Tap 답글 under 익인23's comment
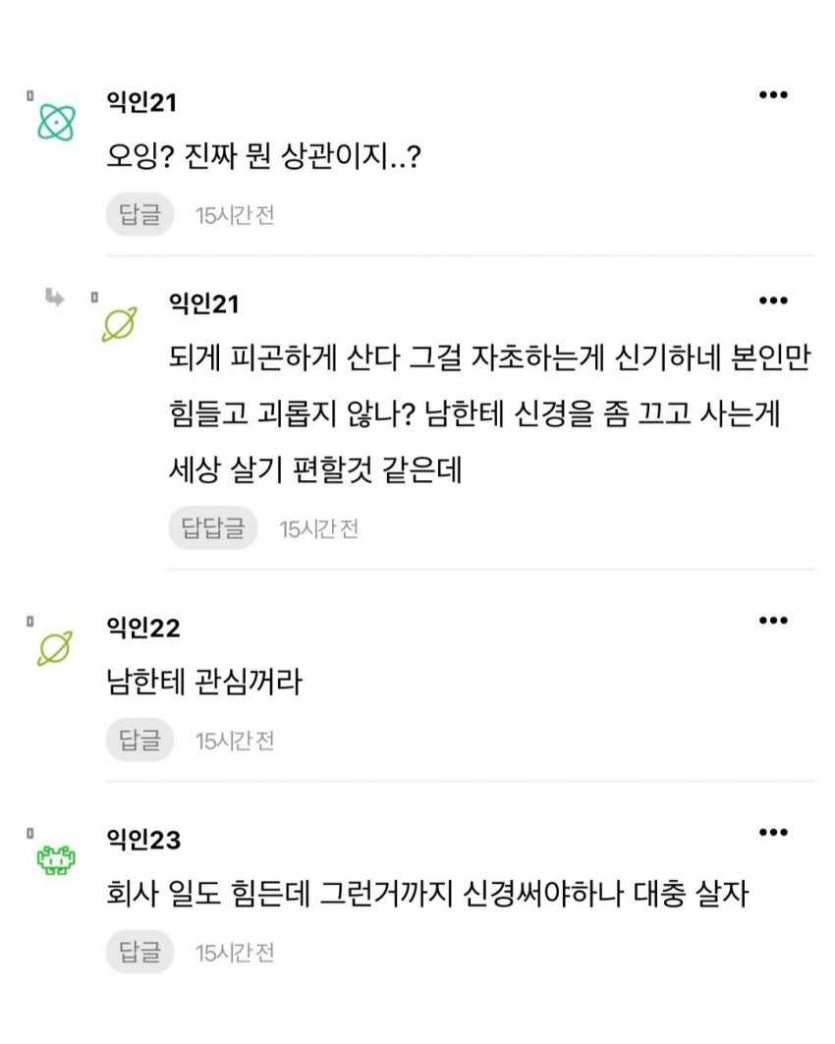 coord(140,952)
